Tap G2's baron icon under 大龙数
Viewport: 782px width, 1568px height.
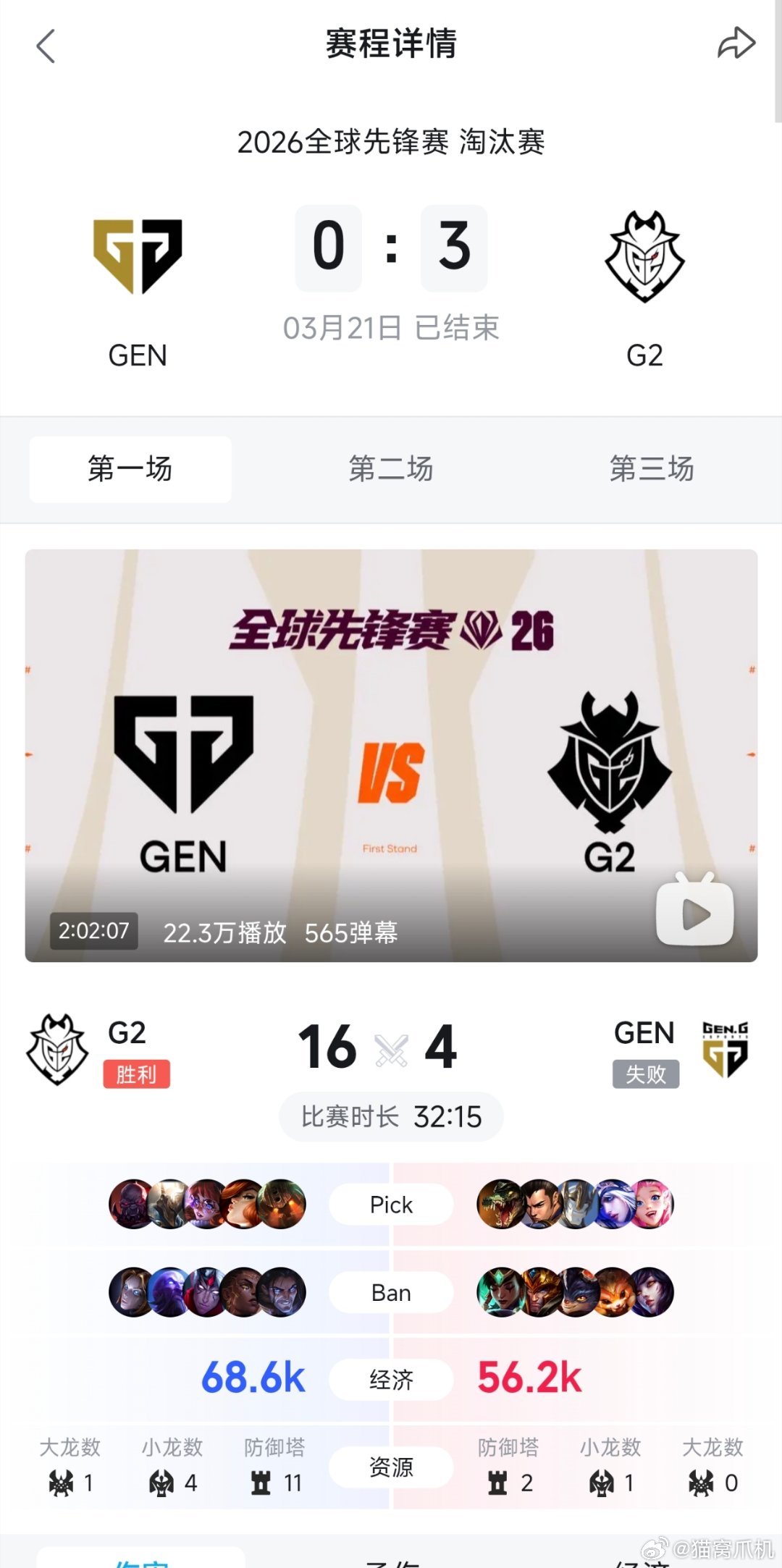62,1480
